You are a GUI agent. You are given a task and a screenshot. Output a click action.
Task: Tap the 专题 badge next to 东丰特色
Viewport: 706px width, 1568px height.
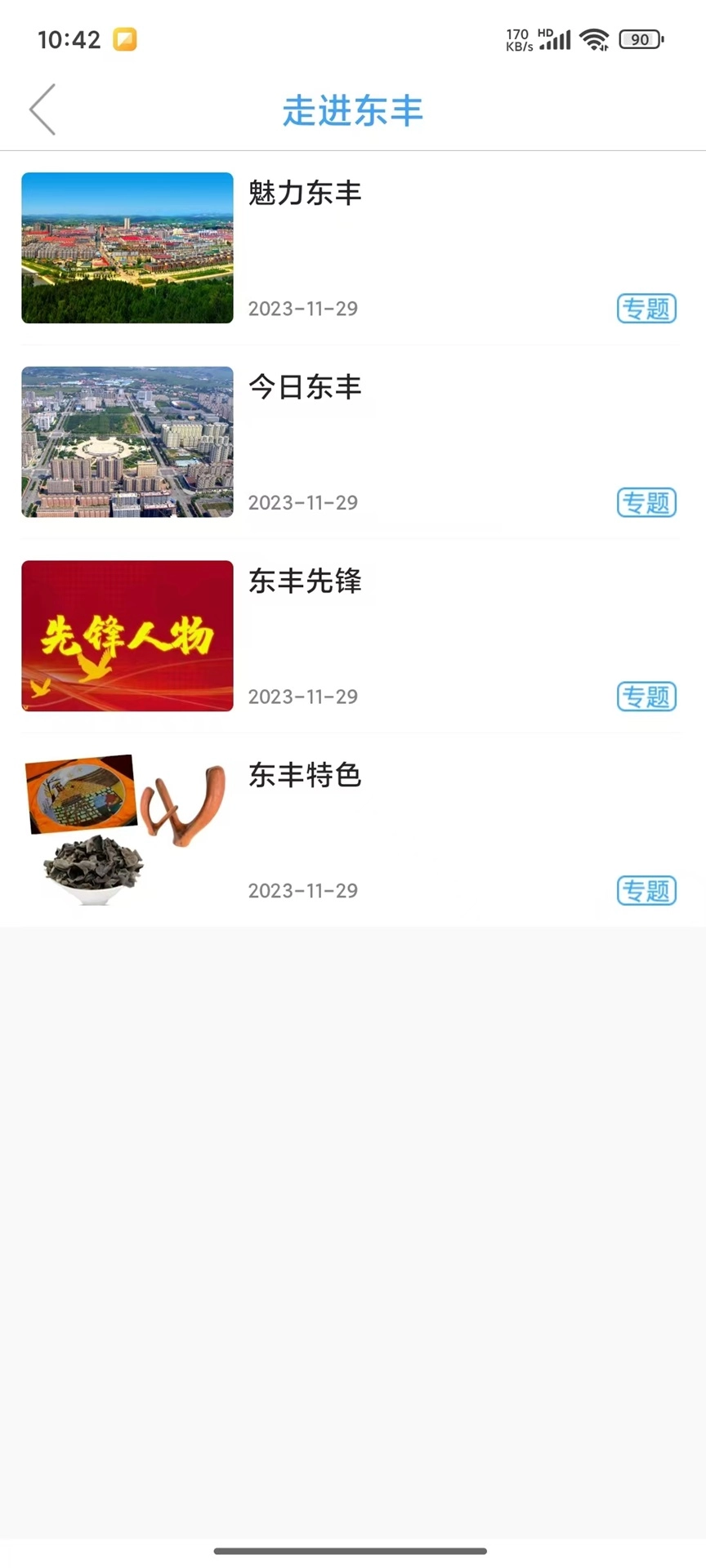click(x=646, y=891)
